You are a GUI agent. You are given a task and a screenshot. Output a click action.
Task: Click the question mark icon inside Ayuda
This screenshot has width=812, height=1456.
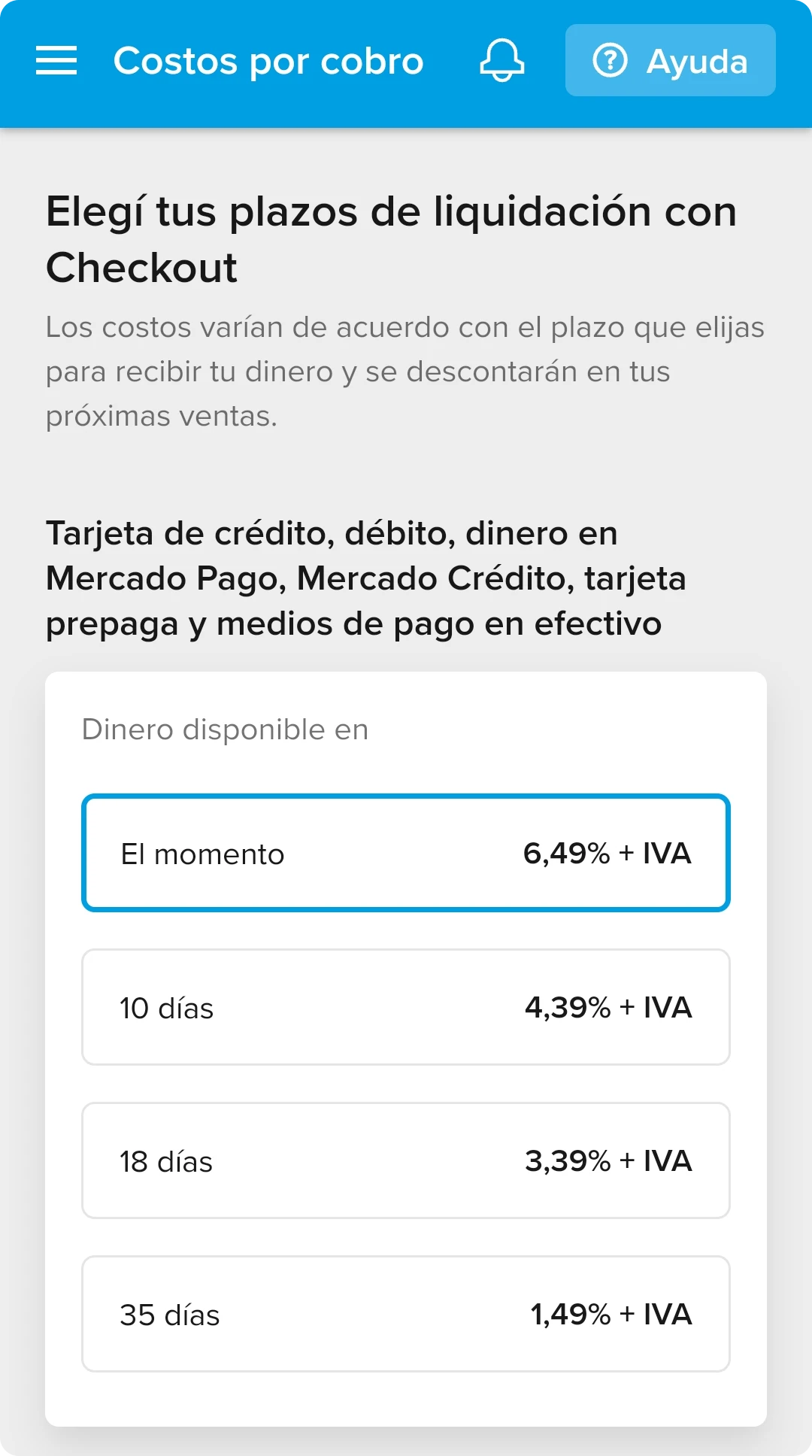[611, 60]
